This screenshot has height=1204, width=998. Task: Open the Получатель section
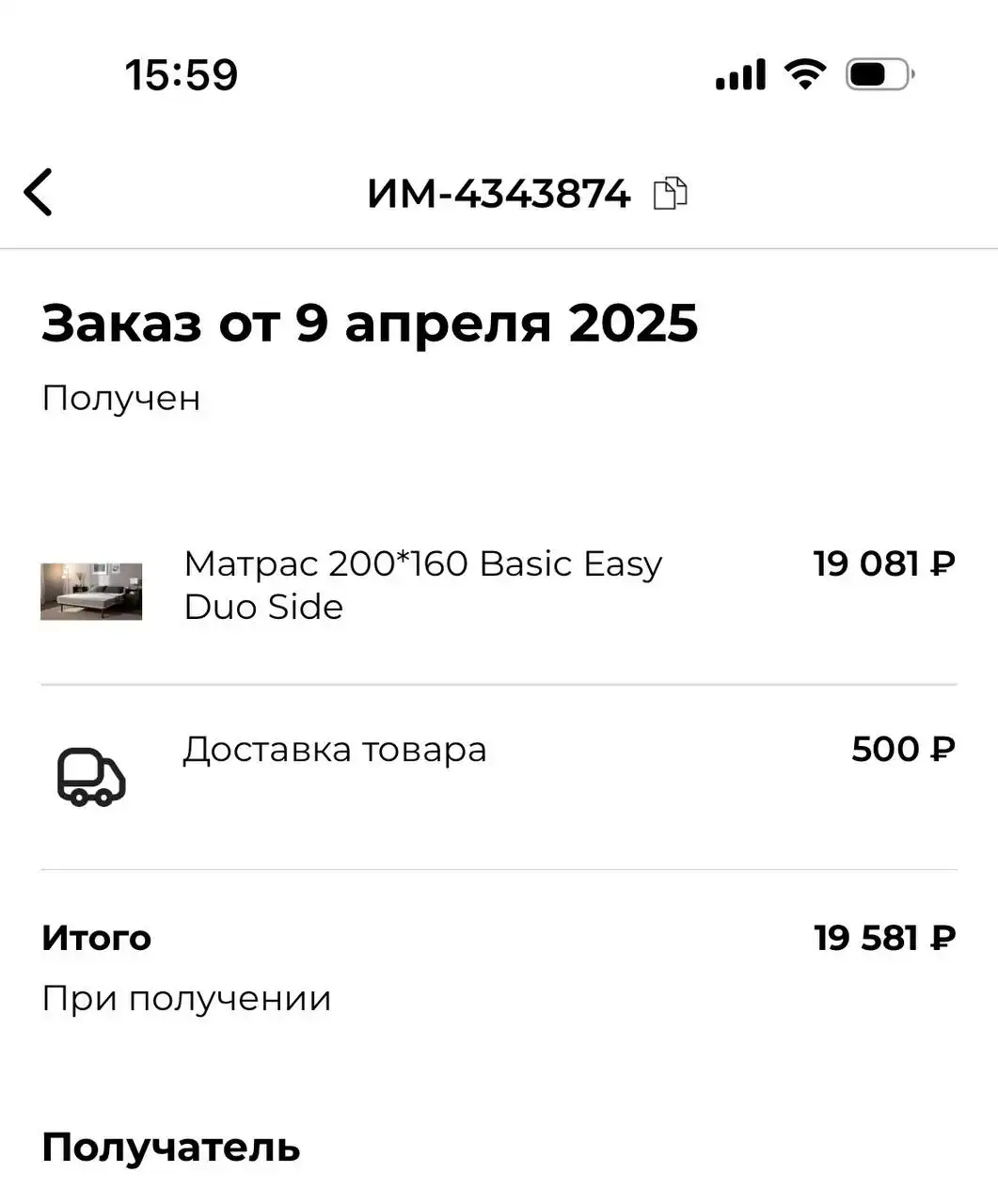[170, 1147]
